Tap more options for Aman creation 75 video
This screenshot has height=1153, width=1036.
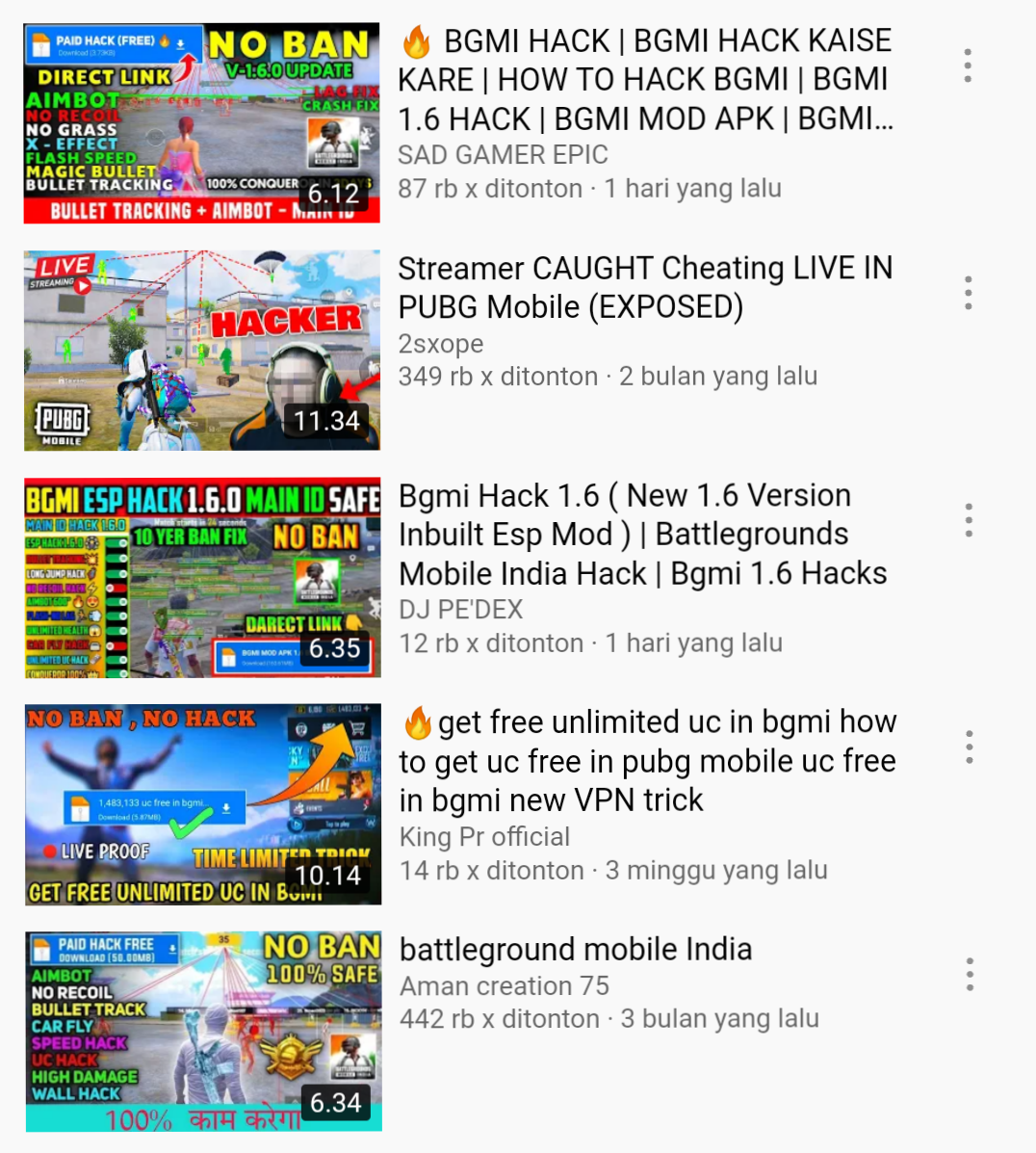pyautogui.click(x=970, y=975)
